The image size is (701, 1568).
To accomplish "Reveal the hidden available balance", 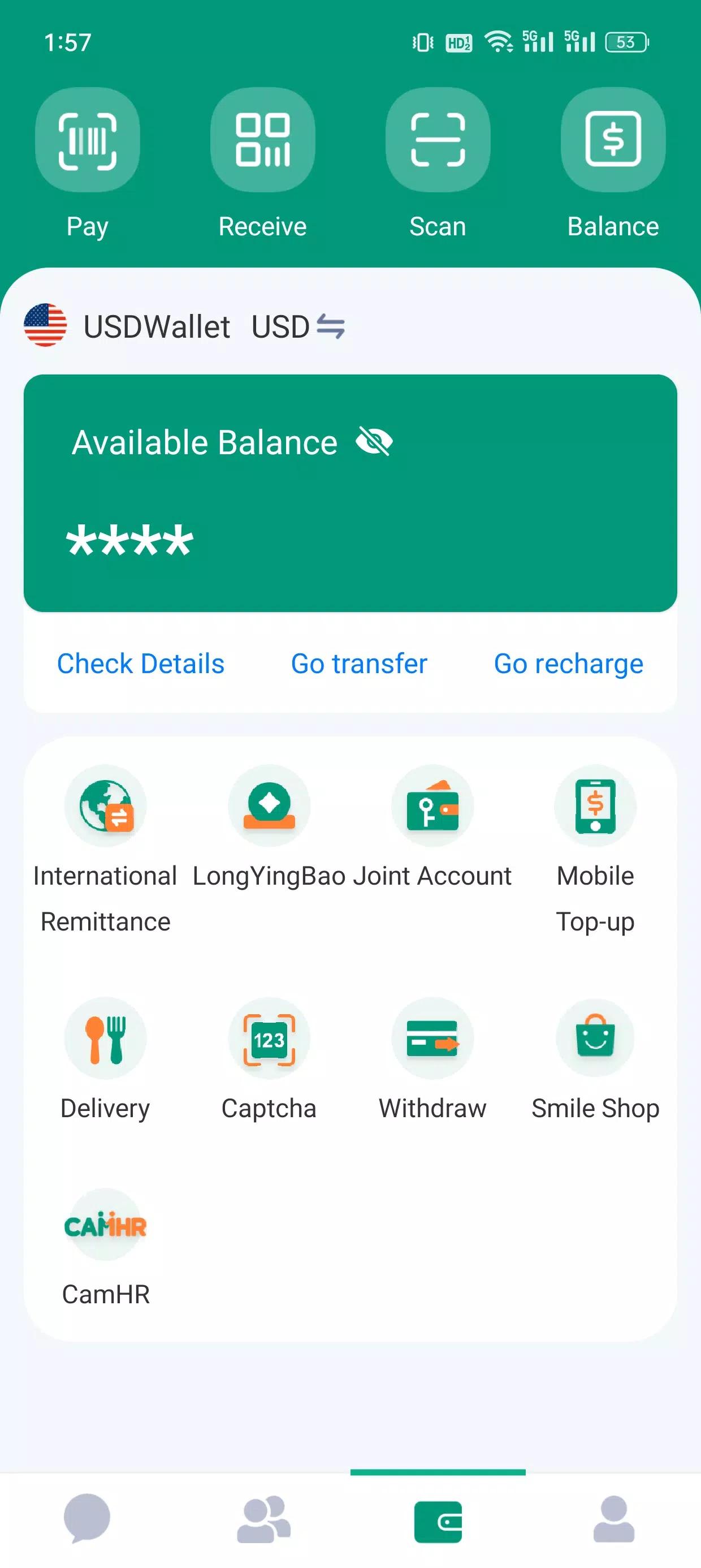I will (374, 442).
